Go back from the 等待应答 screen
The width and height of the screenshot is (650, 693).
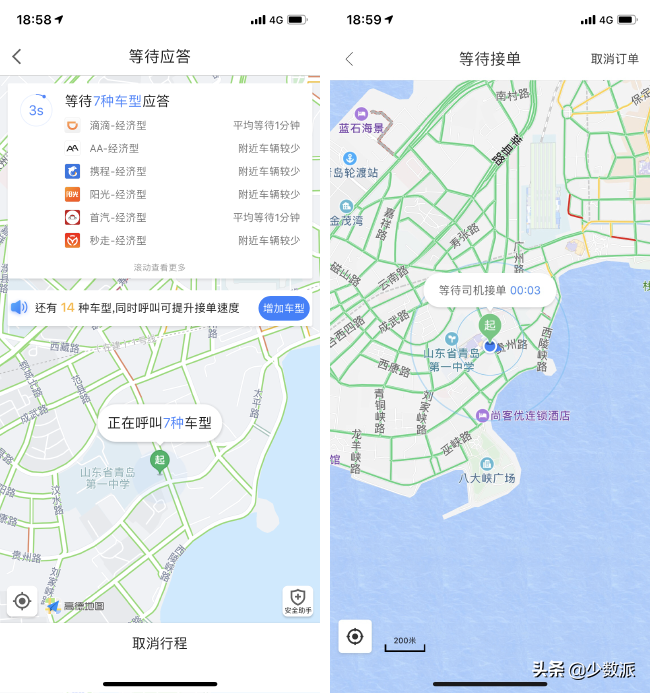[x=17, y=57]
